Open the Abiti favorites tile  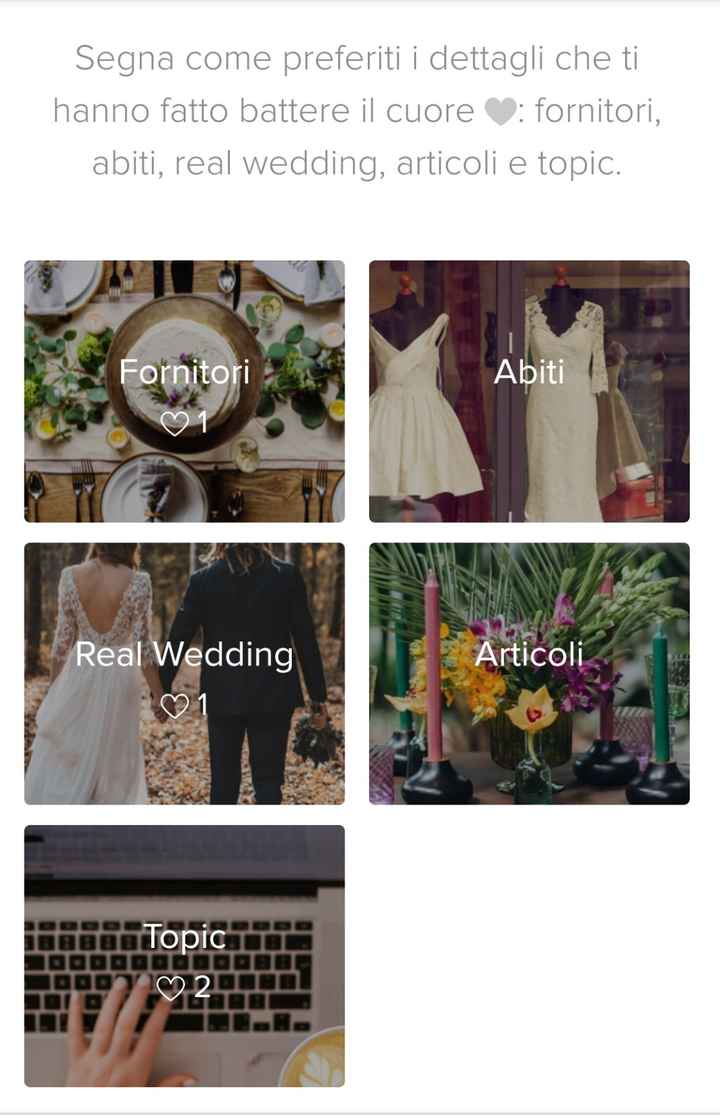point(529,391)
